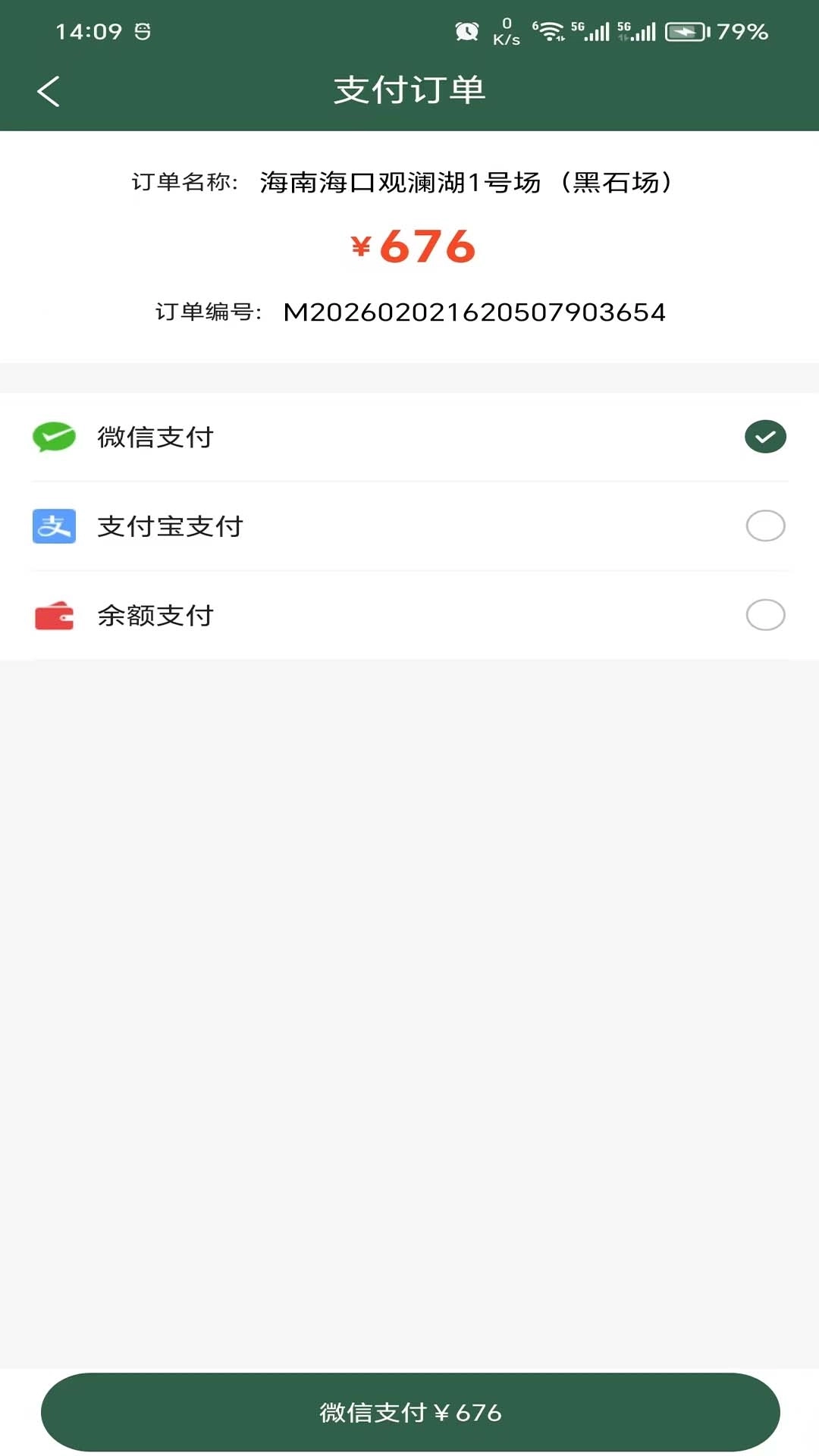
Task: Select the 支付宝支付 payment option
Action: pyautogui.click(x=171, y=526)
